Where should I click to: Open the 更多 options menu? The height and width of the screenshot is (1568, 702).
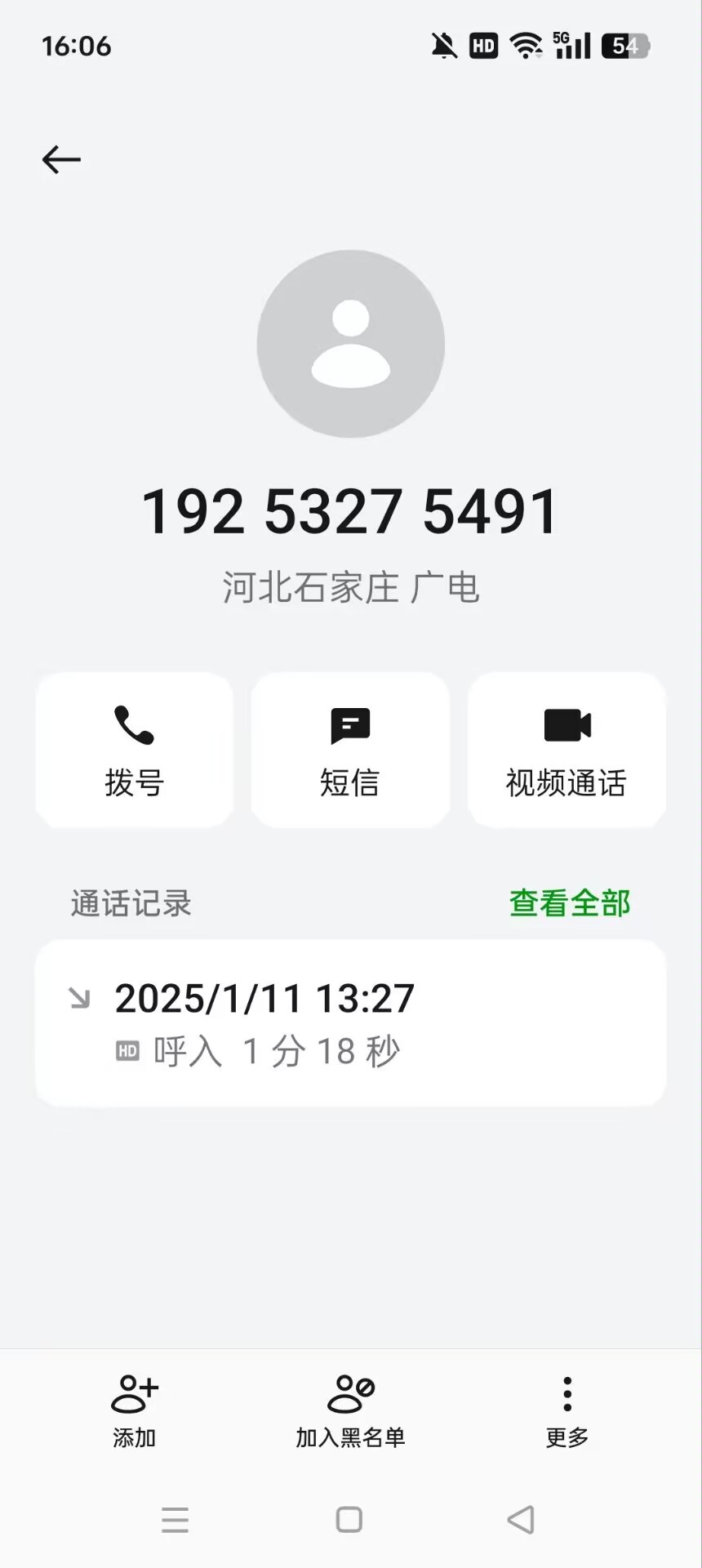tap(566, 1410)
